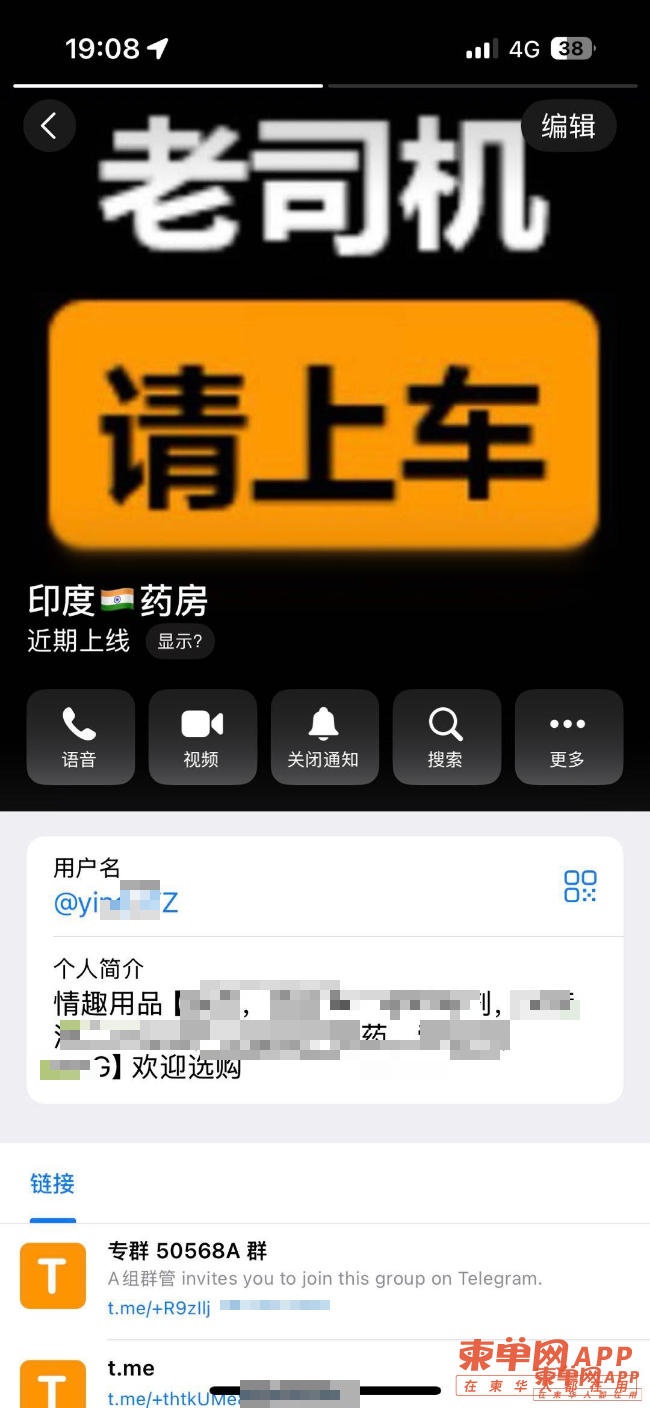Start a 视频 video call
This screenshot has height=1408, width=650.
pos(202,737)
